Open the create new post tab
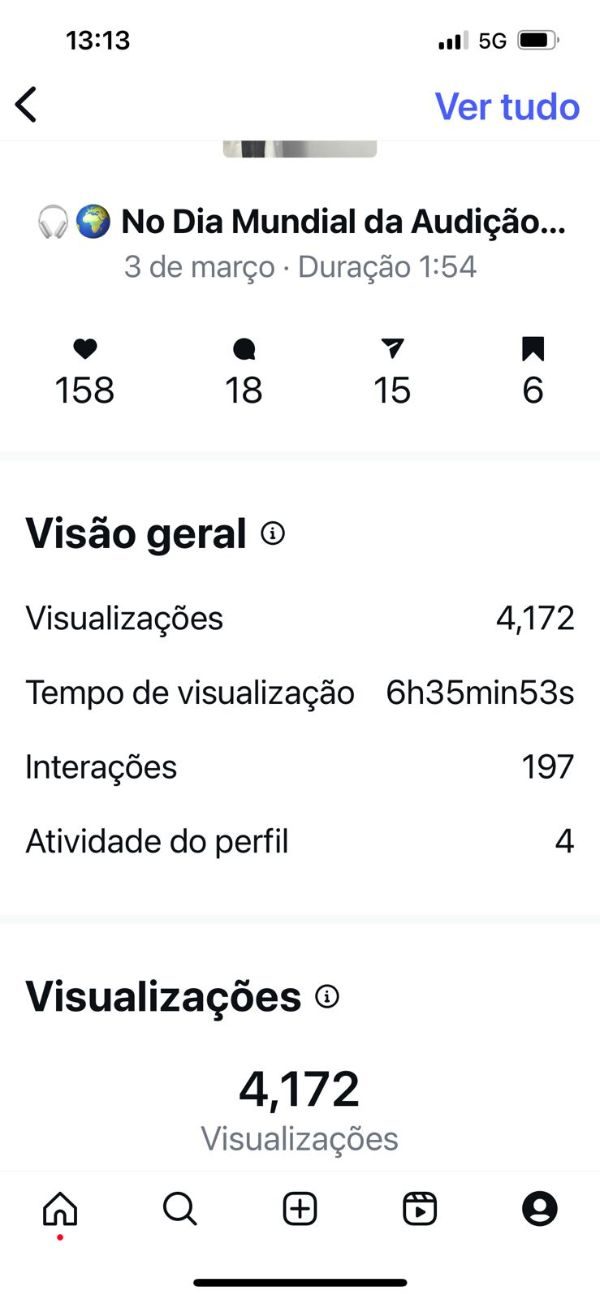600x1299 pixels. [300, 1210]
